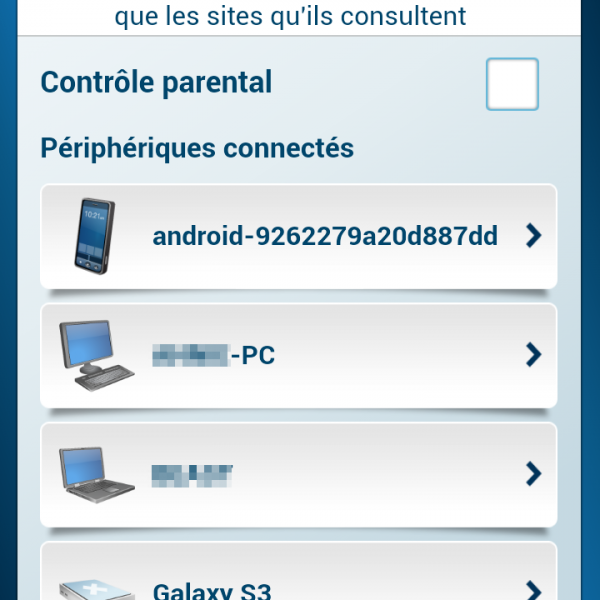Open the Galaxy S3 device
This screenshot has height=600, width=600.
298,580
